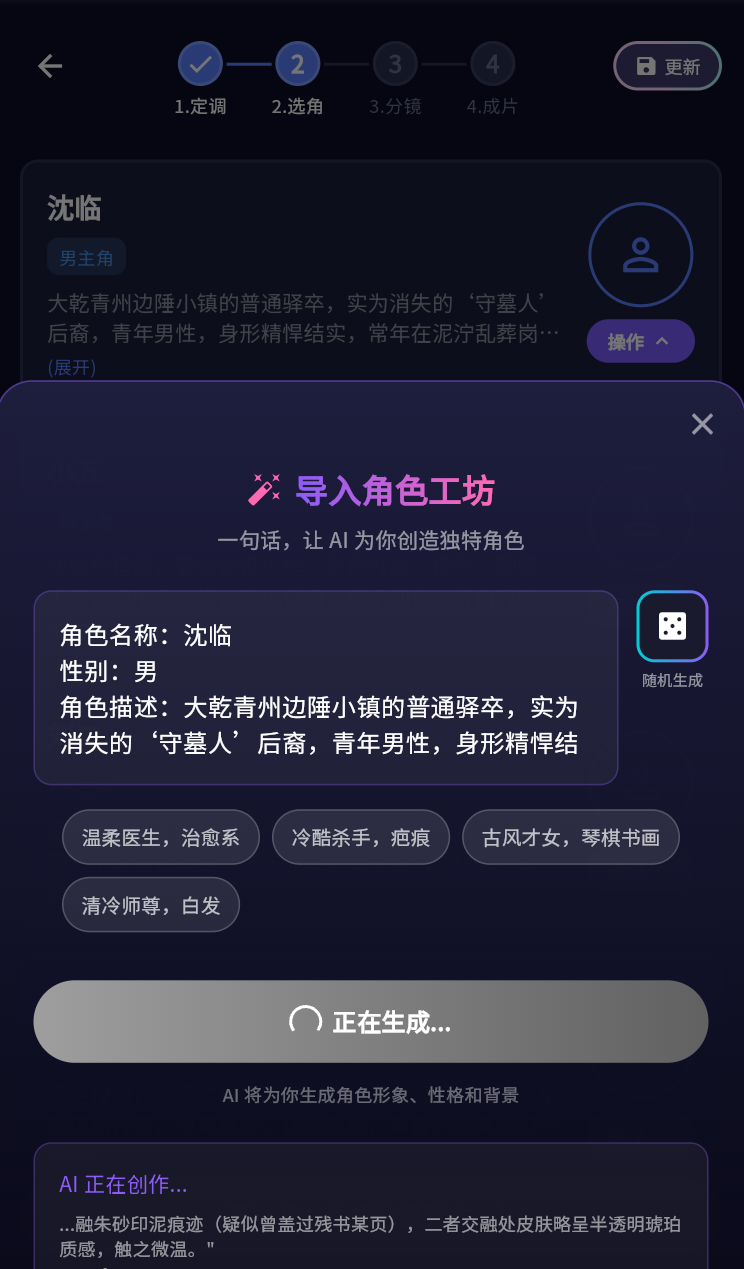Select the 古风才女，琴棋书画 option chip
The height and width of the screenshot is (1269, 744).
pyautogui.click(x=570, y=837)
